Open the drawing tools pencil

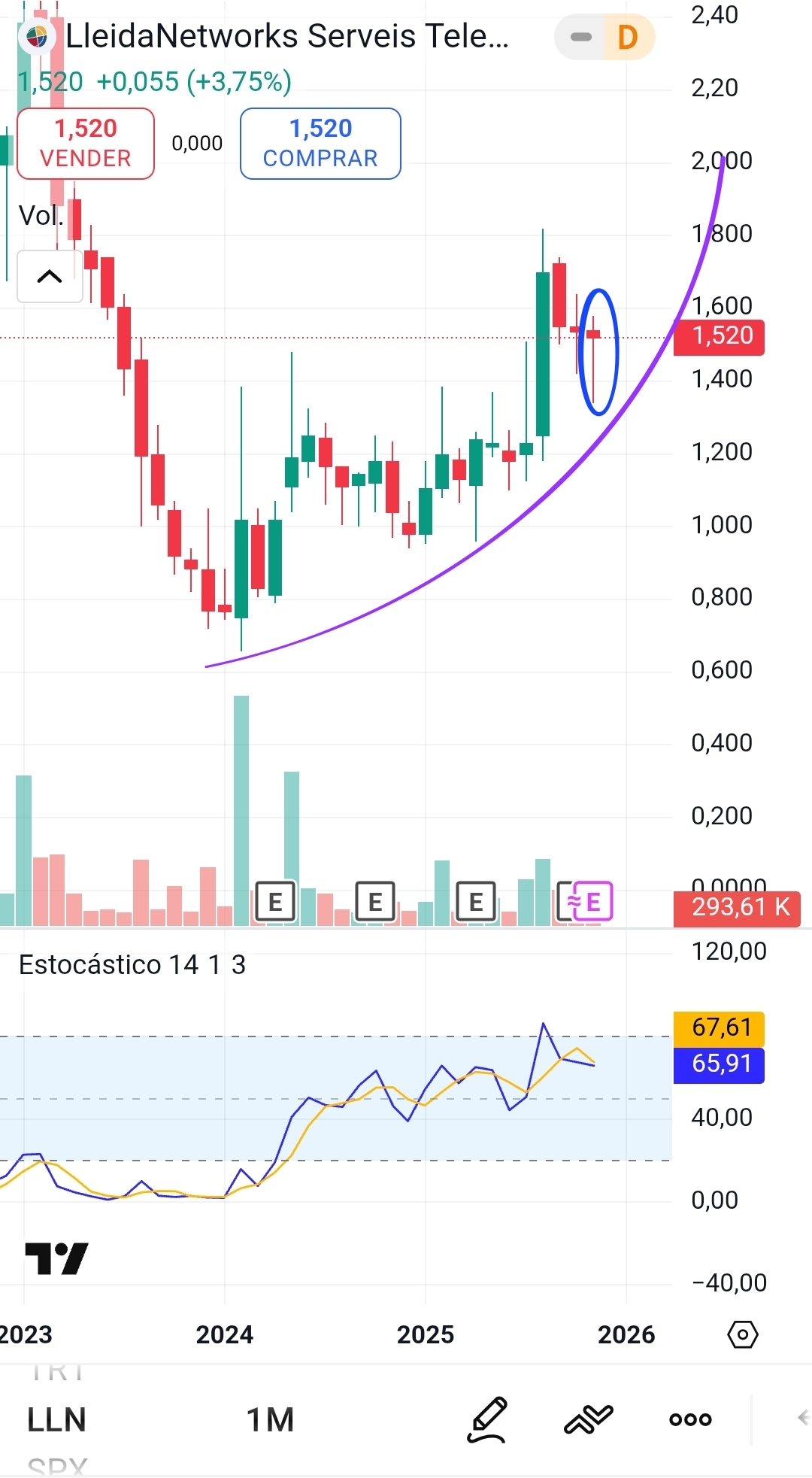click(488, 1420)
